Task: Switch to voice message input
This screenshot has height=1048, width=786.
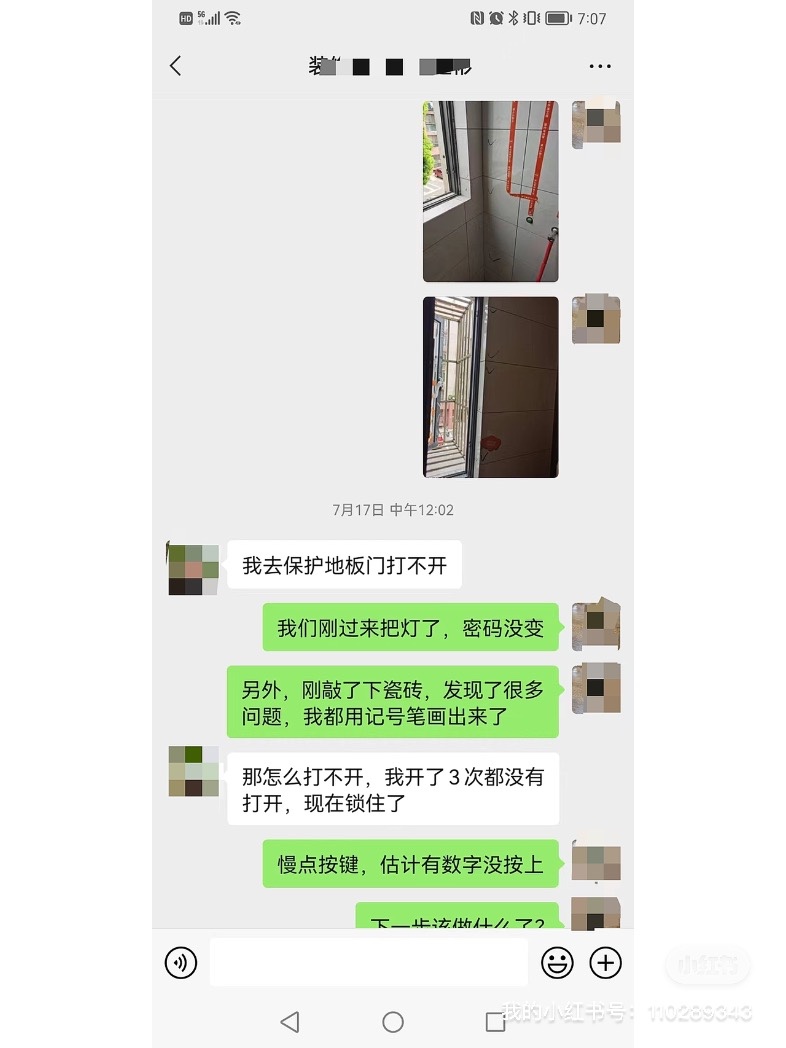Action: point(181,963)
